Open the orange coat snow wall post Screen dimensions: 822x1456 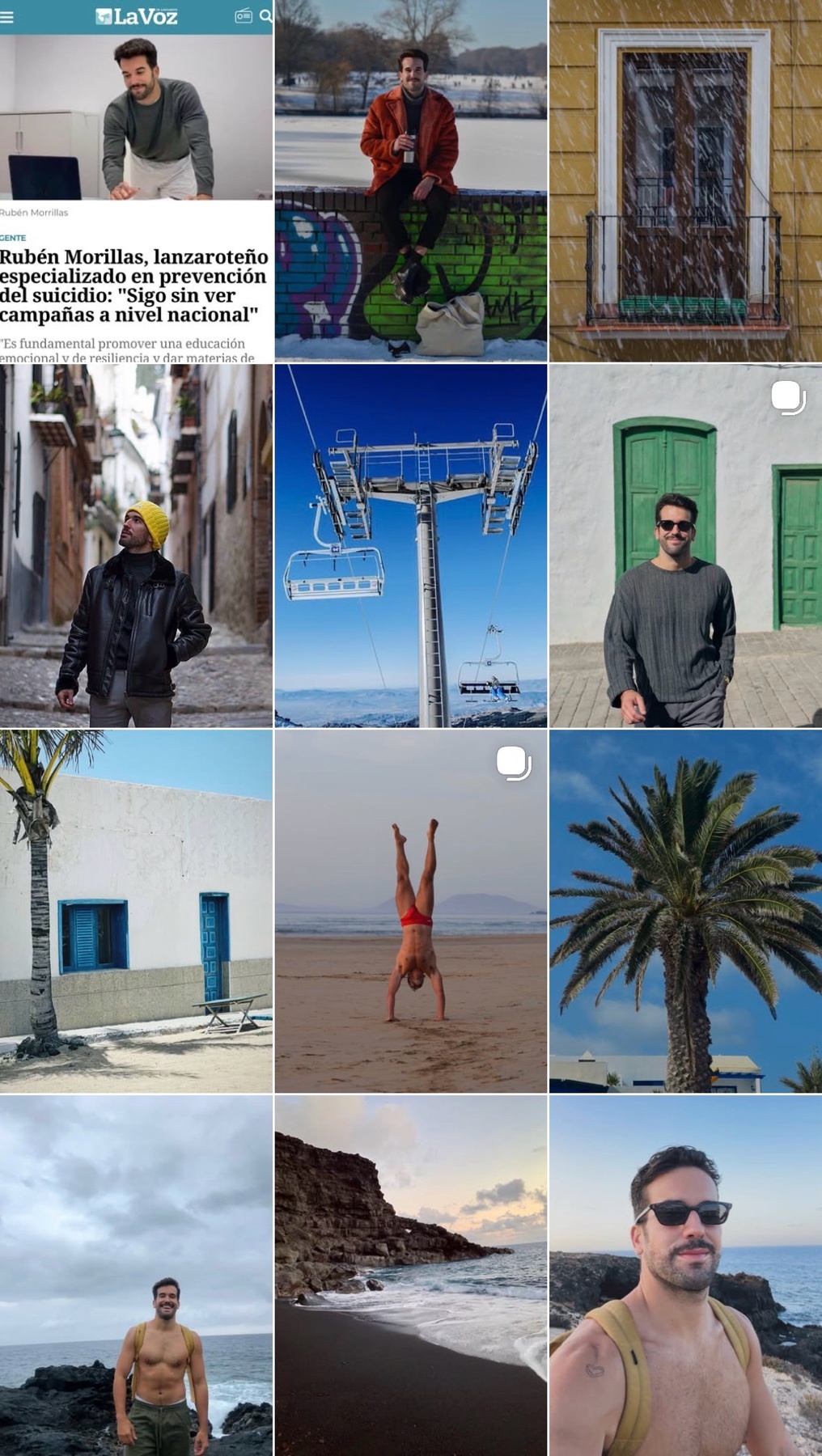tap(411, 180)
